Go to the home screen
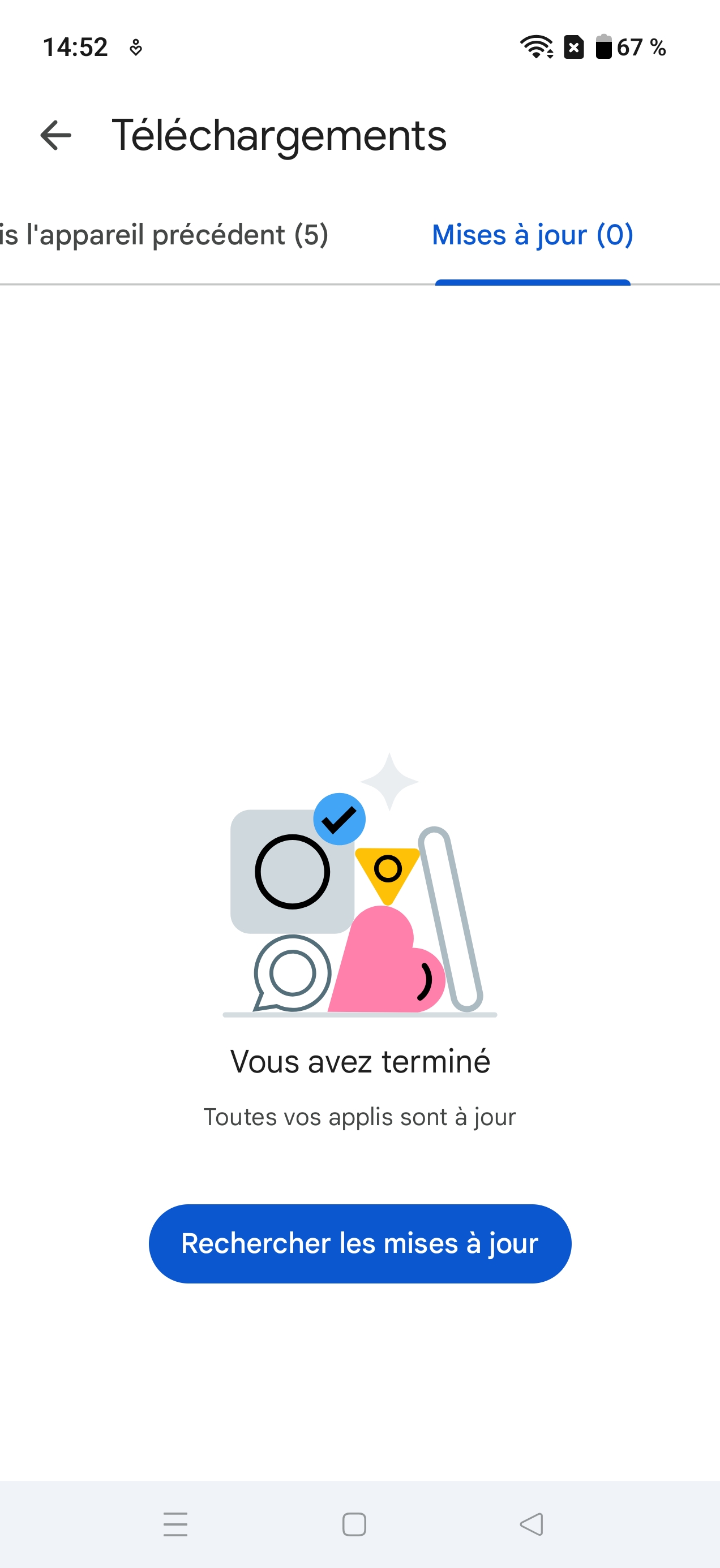 click(354, 1524)
